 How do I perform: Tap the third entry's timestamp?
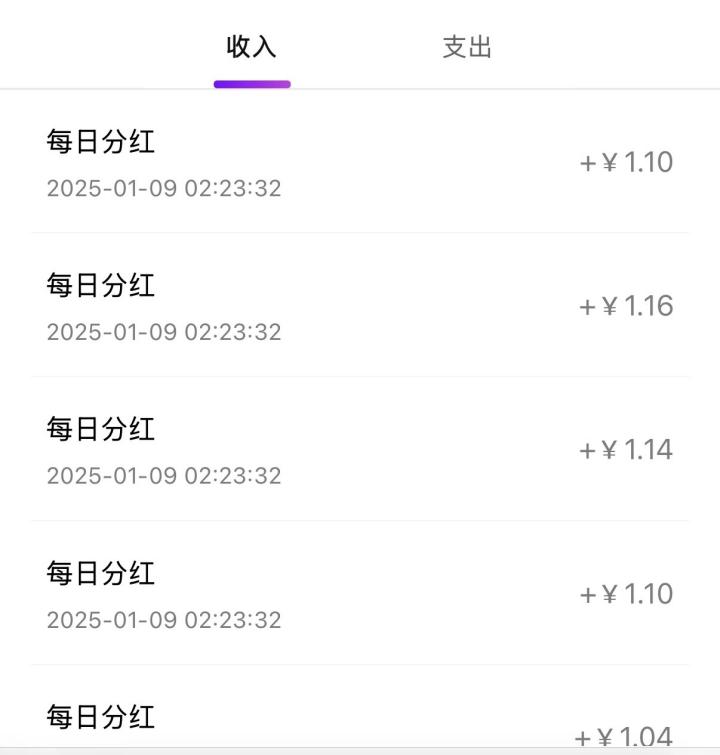pos(165,476)
